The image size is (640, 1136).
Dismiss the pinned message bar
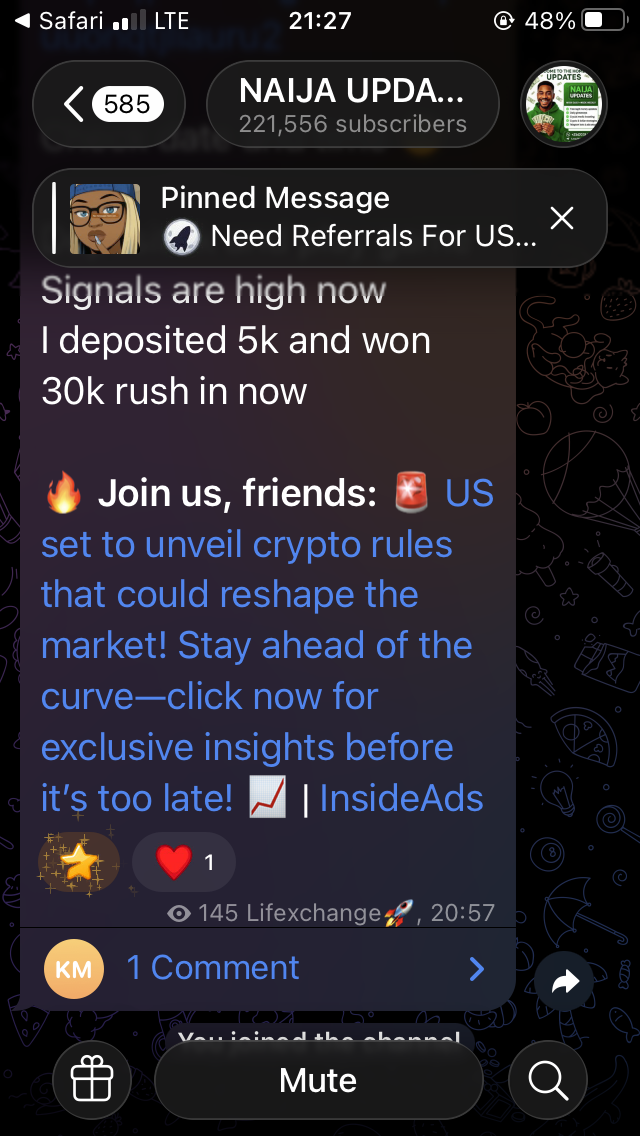click(x=562, y=218)
